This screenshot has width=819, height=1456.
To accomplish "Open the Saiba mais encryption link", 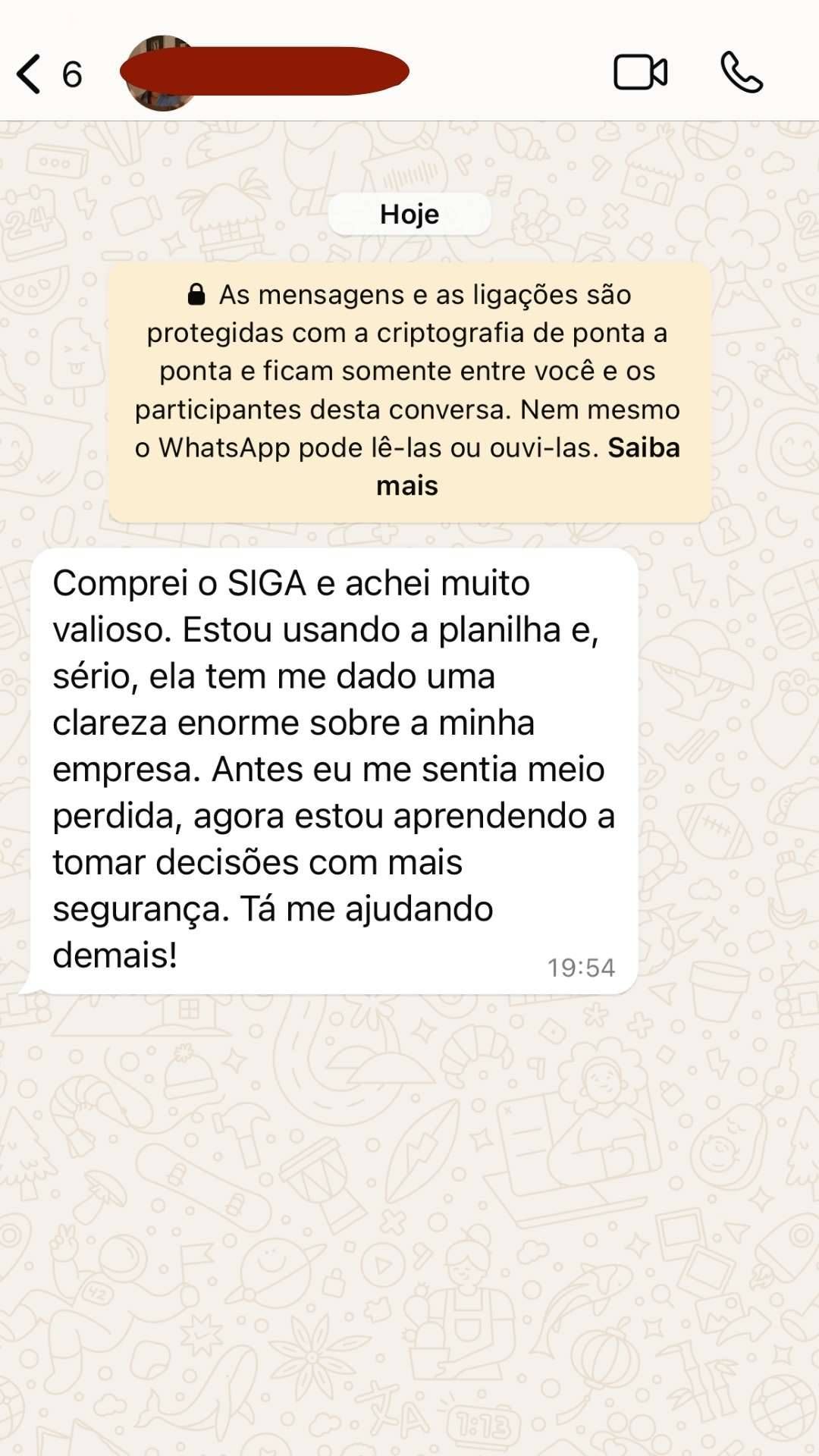I will pyautogui.click(x=642, y=448).
